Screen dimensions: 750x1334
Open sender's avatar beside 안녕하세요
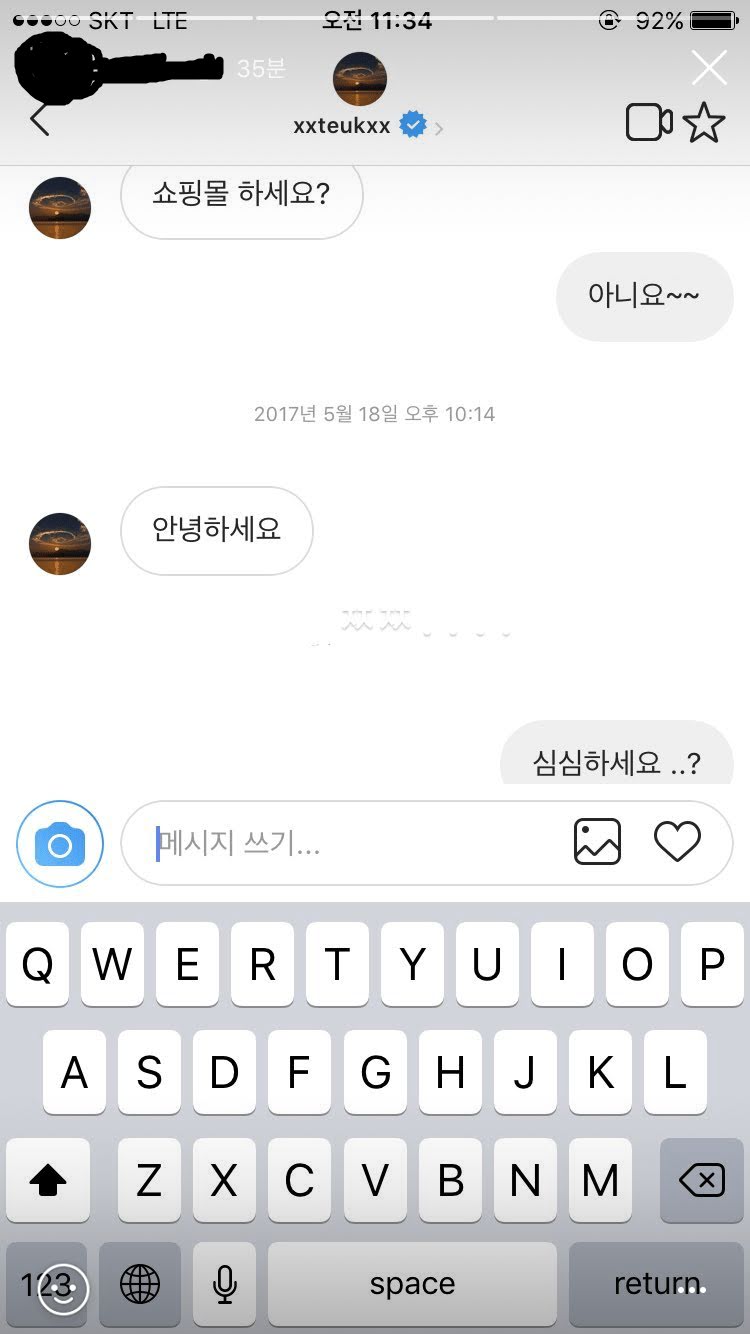(60, 544)
